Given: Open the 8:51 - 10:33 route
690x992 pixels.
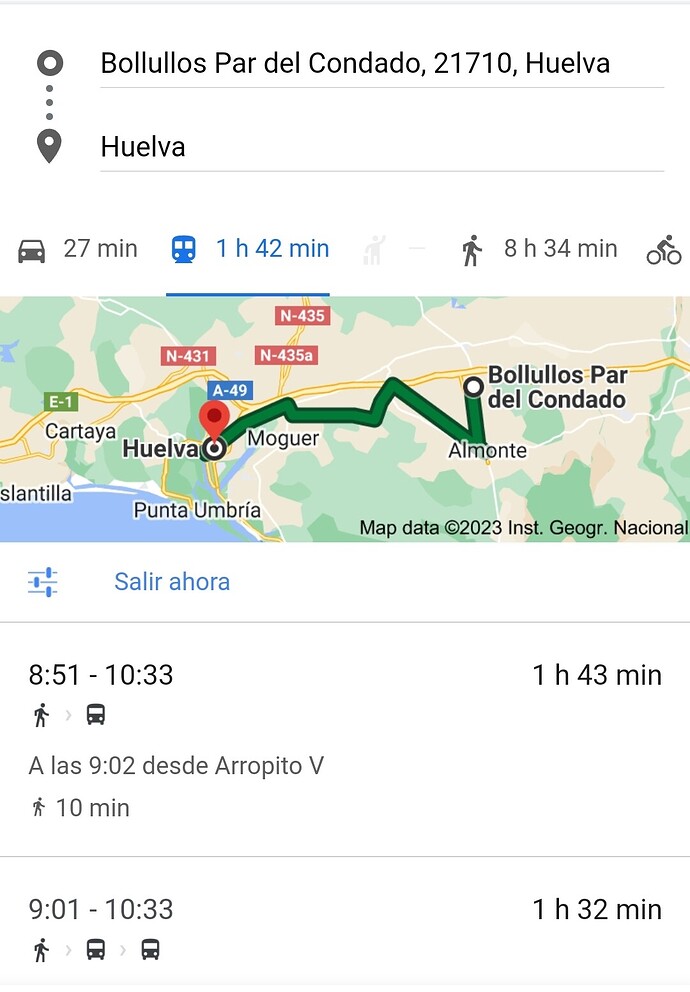Looking at the screenshot, I should (345, 738).
